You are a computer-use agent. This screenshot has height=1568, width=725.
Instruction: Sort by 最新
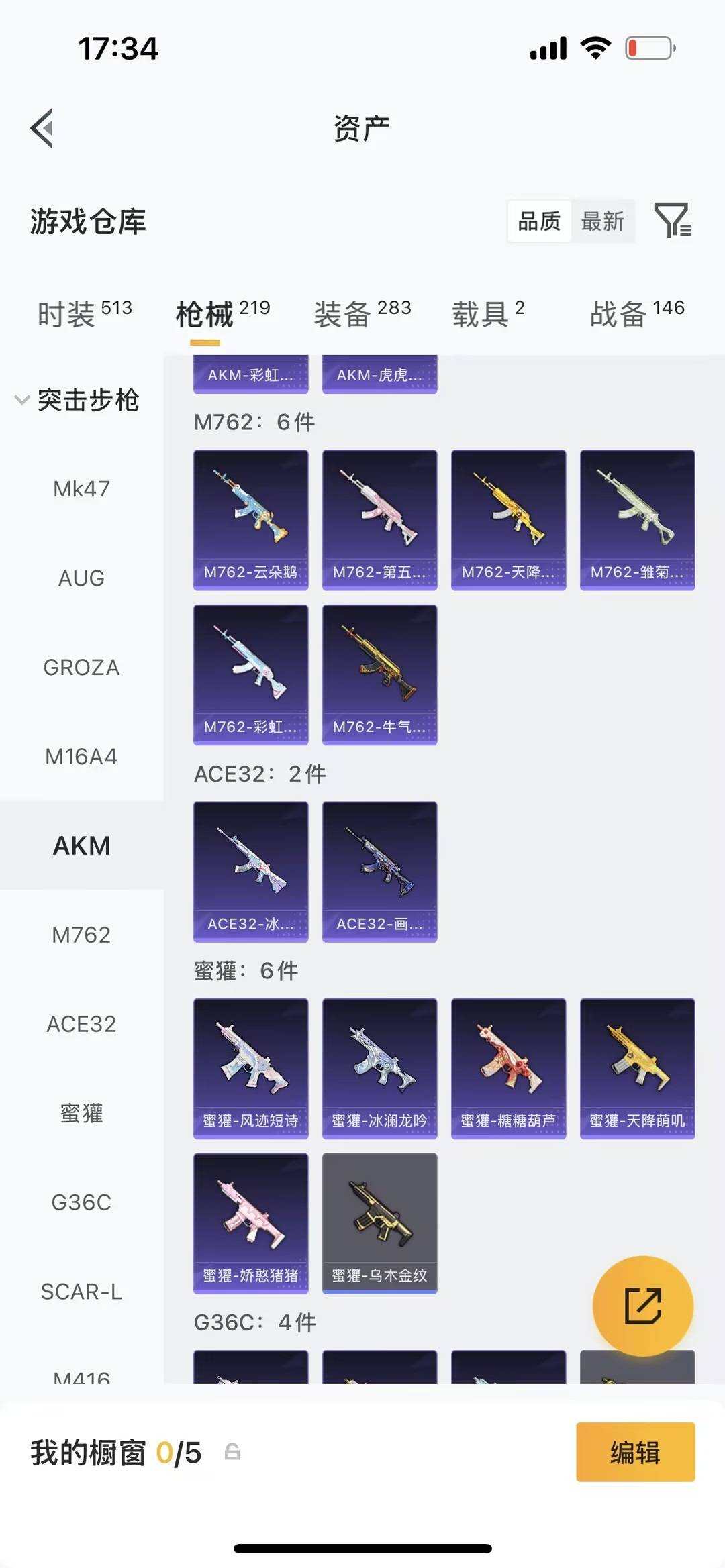[602, 221]
